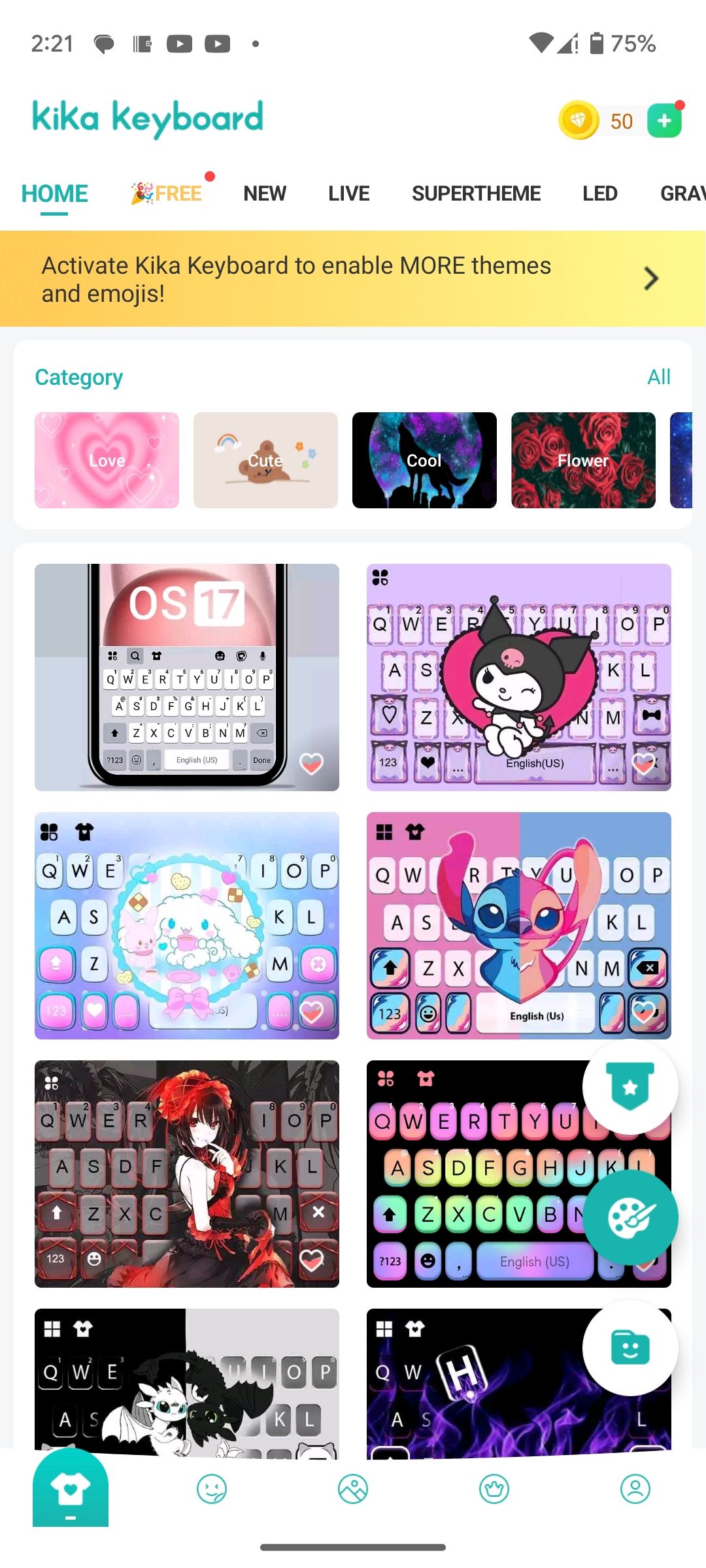Like the OS 17 keyboard theme
The height and width of the screenshot is (1568, 706).
tap(311, 762)
